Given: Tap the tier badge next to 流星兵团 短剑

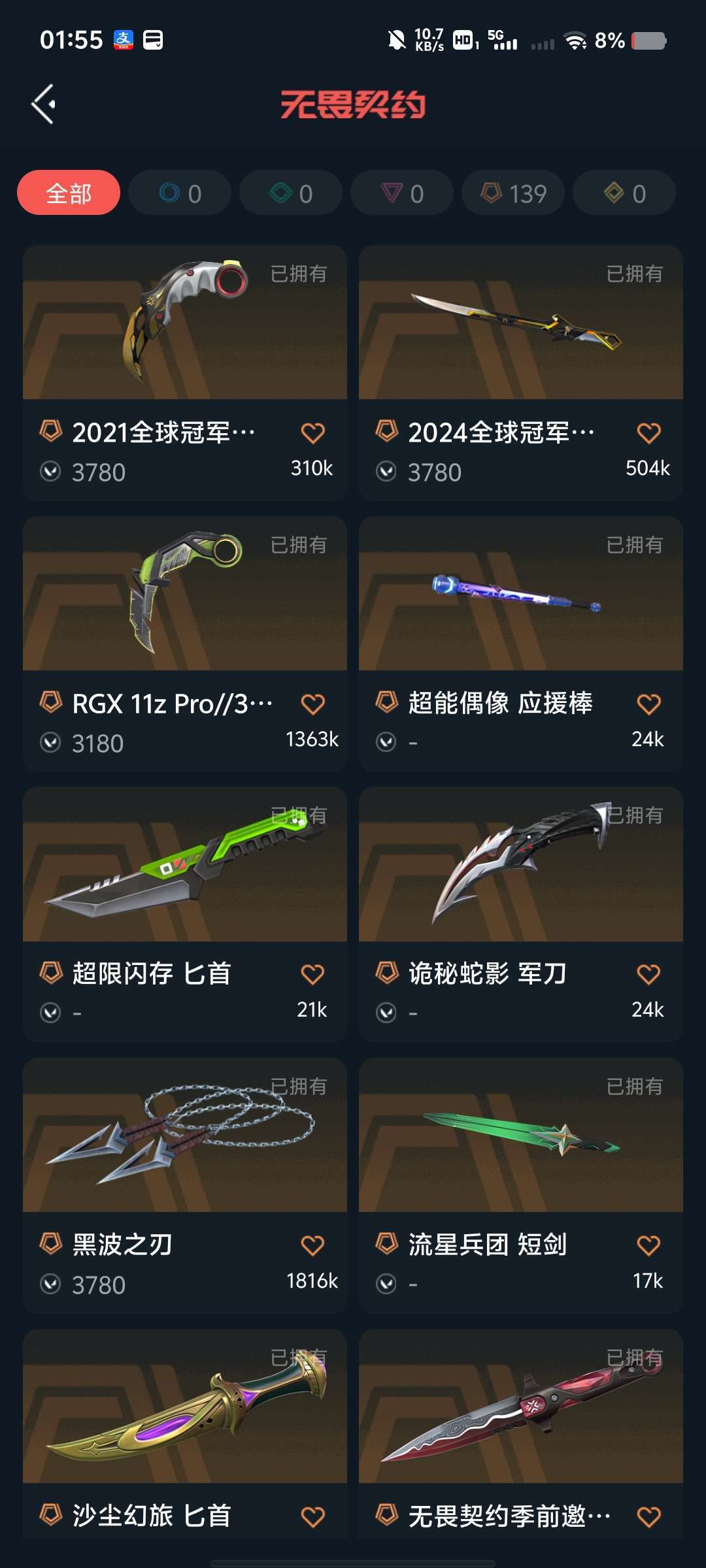Looking at the screenshot, I should pos(387,1245).
